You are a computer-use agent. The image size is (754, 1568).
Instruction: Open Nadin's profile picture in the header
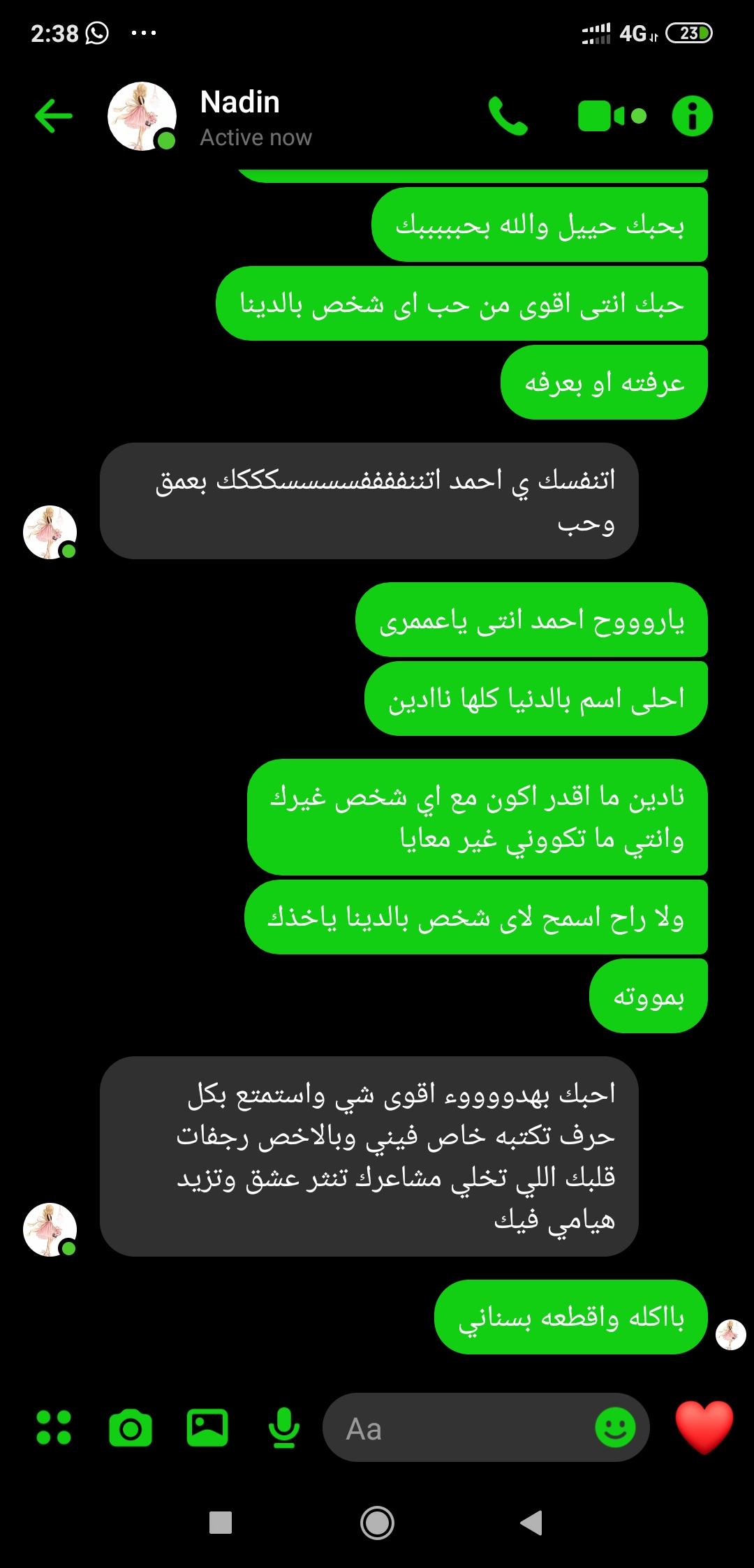[x=142, y=116]
